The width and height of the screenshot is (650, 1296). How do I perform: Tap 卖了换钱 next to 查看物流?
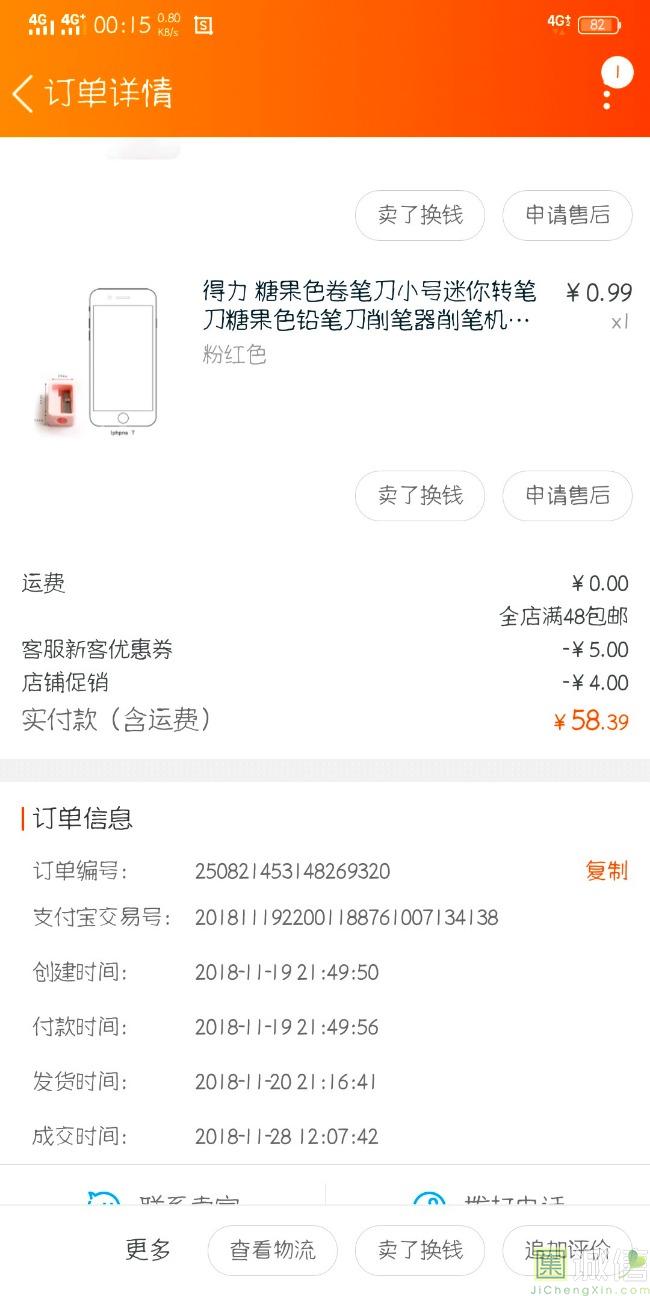[x=420, y=1250]
